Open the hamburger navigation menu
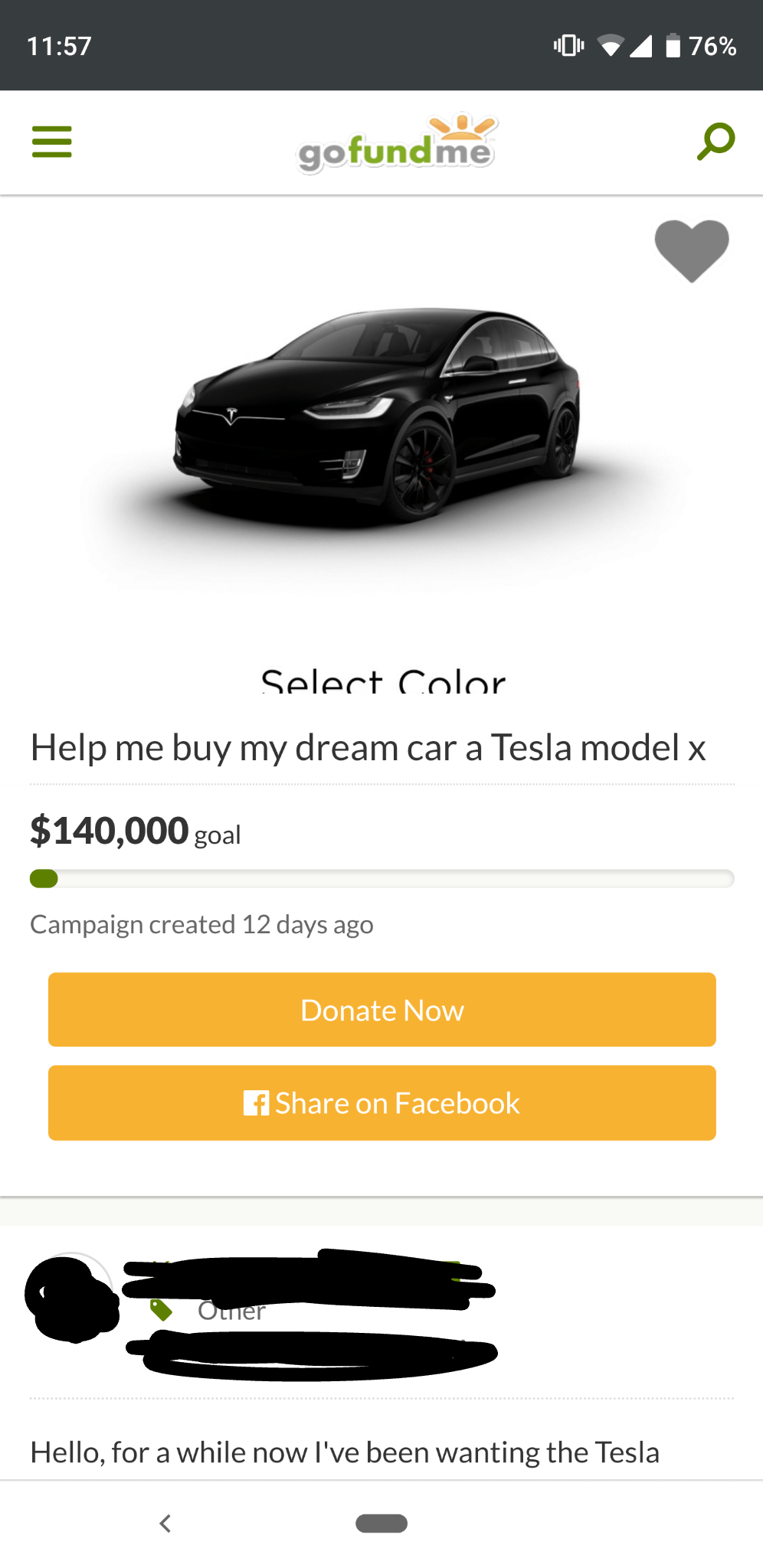763x1568 pixels. point(51,142)
